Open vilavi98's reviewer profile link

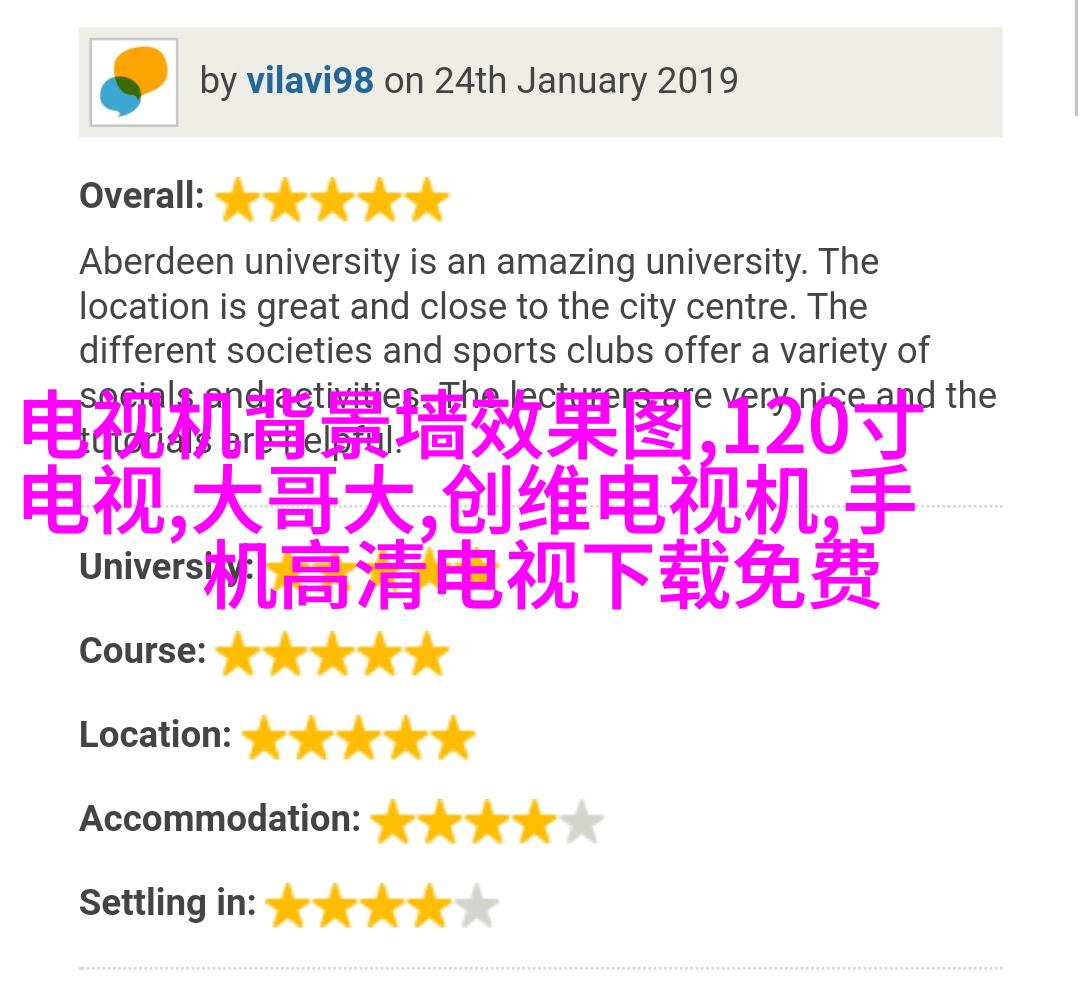(x=310, y=81)
